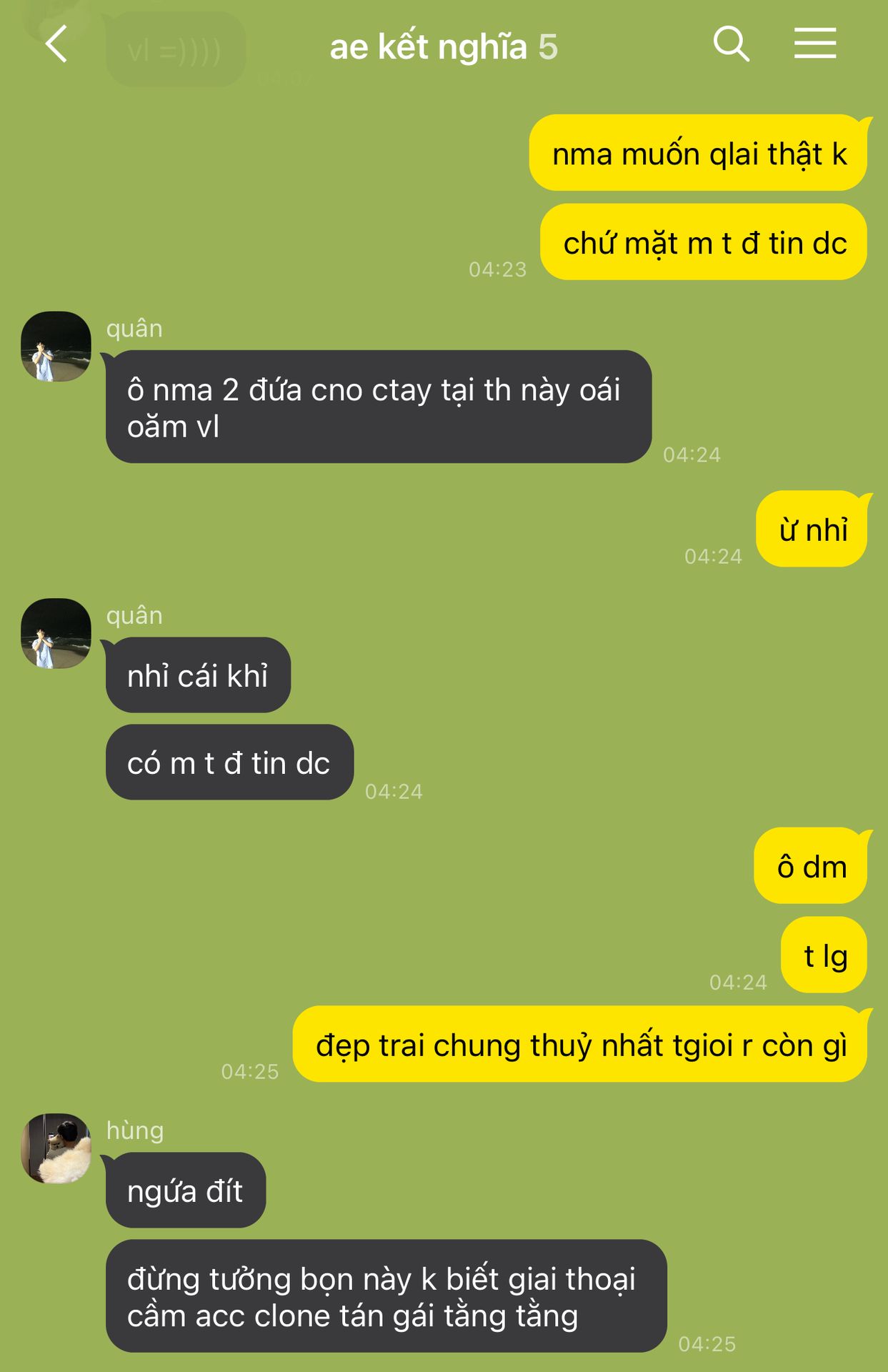
Task: Search within this group chat
Action: point(731,44)
